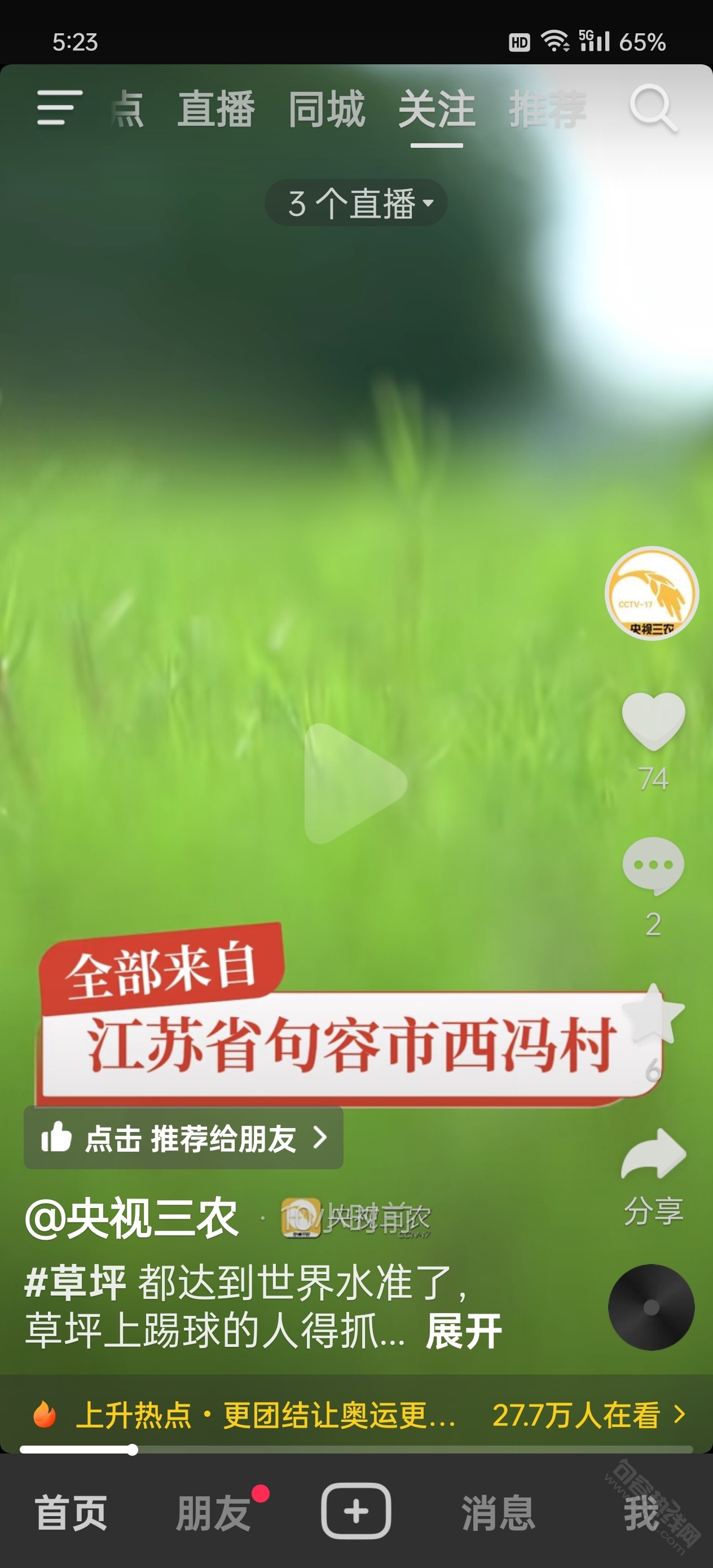Screen dimensions: 713x1568
Task: Switch to the 直播 tab
Action: [216, 109]
